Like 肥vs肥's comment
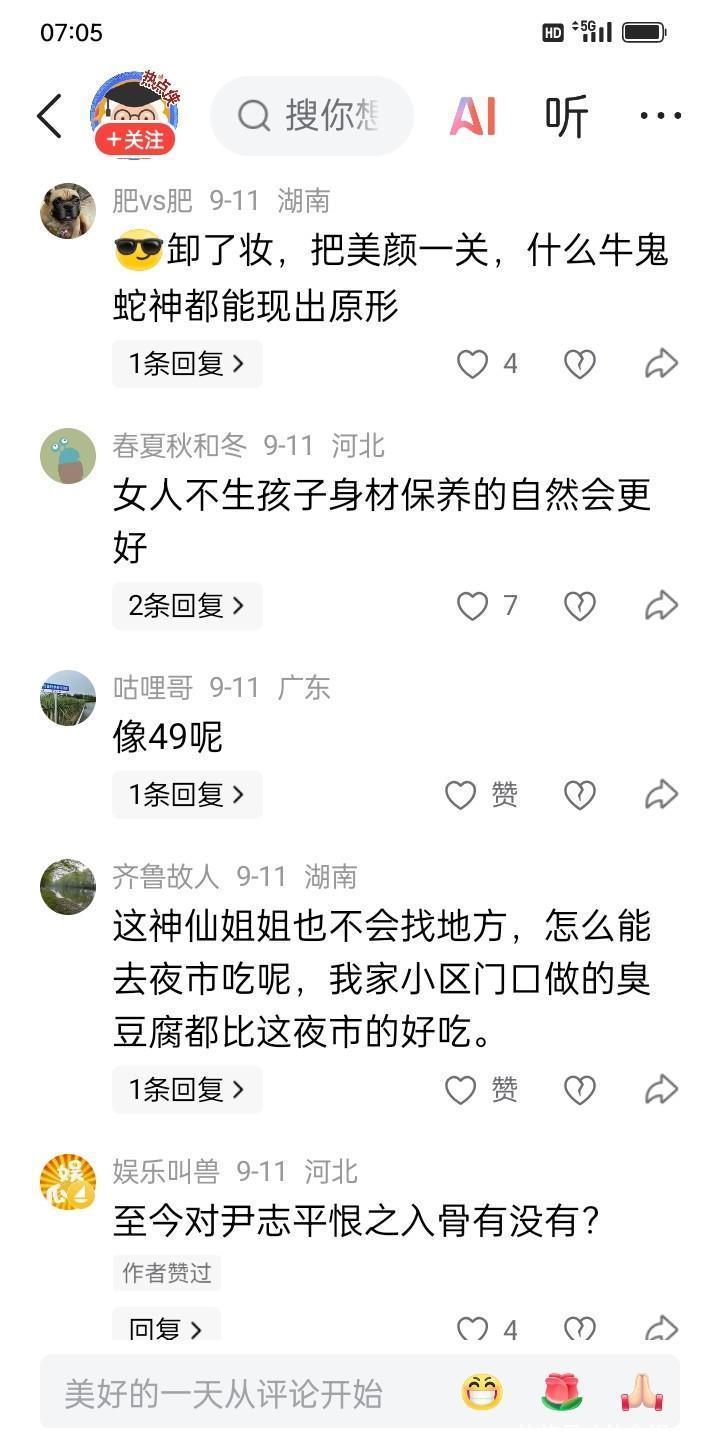 pyautogui.click(x=473, y=364)
